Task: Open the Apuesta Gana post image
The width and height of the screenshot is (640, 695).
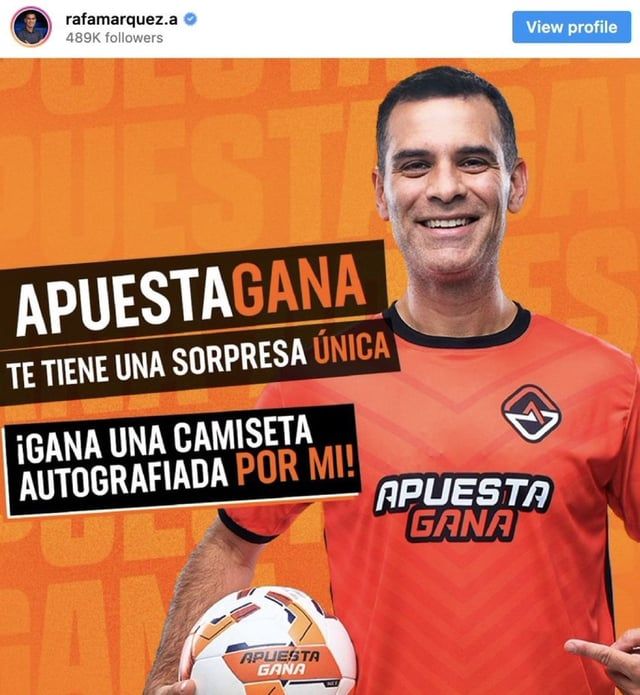Action: [320, 376]
